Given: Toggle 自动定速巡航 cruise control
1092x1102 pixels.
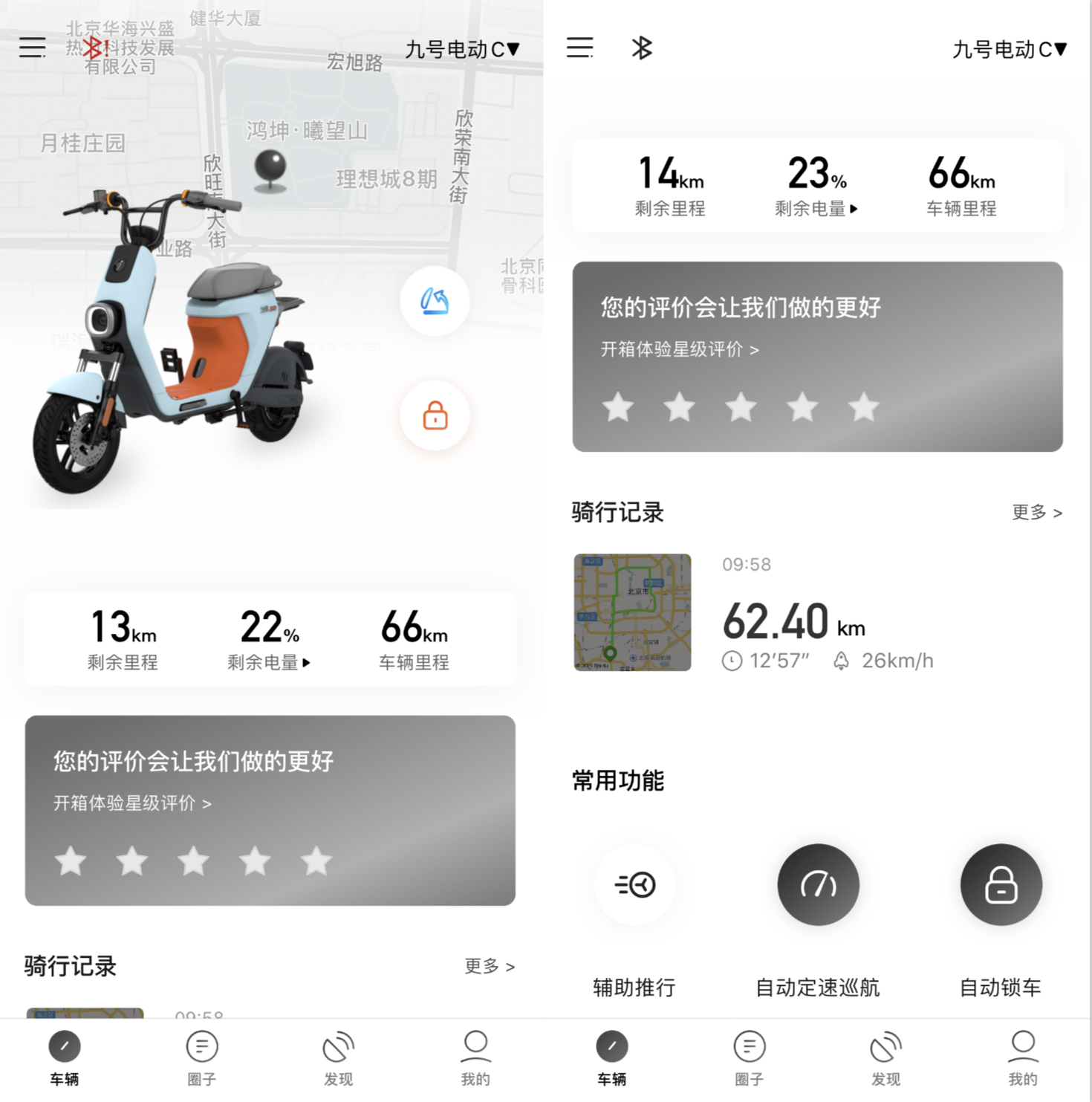Looking at the screenshot, I should point(818,884).
